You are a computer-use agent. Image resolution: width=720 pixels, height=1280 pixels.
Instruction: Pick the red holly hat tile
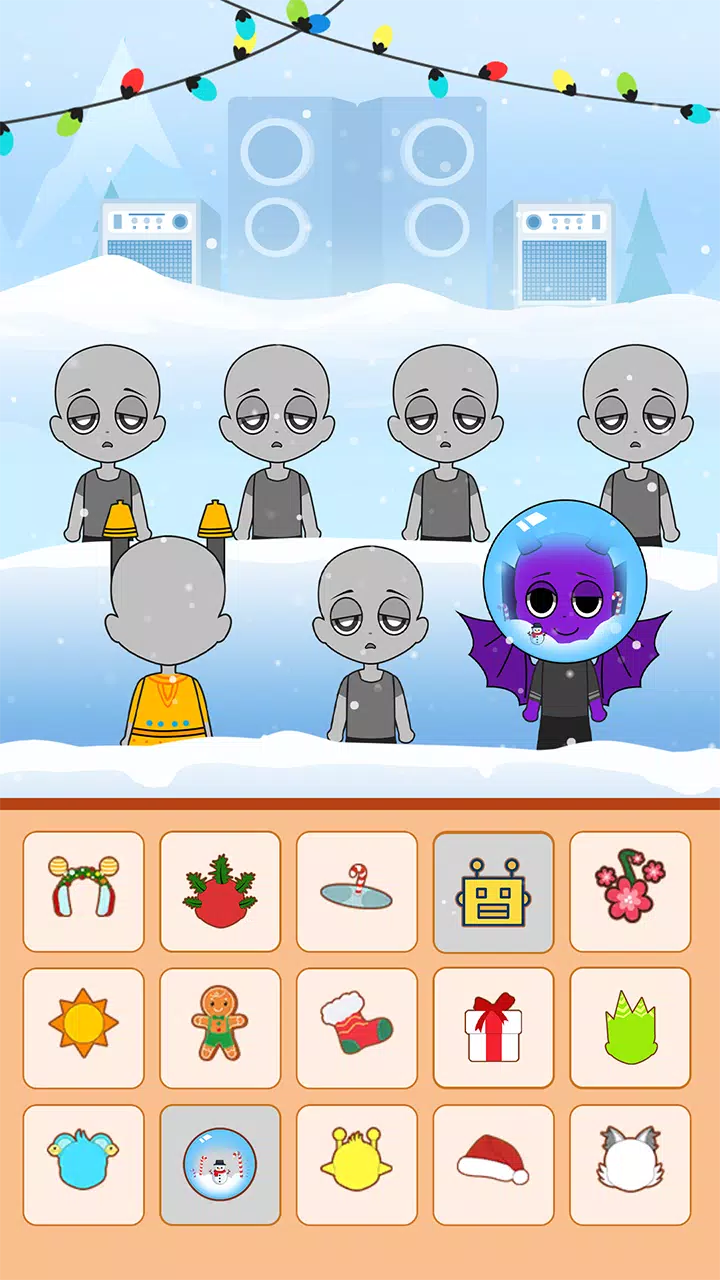[x=220, y=891]
